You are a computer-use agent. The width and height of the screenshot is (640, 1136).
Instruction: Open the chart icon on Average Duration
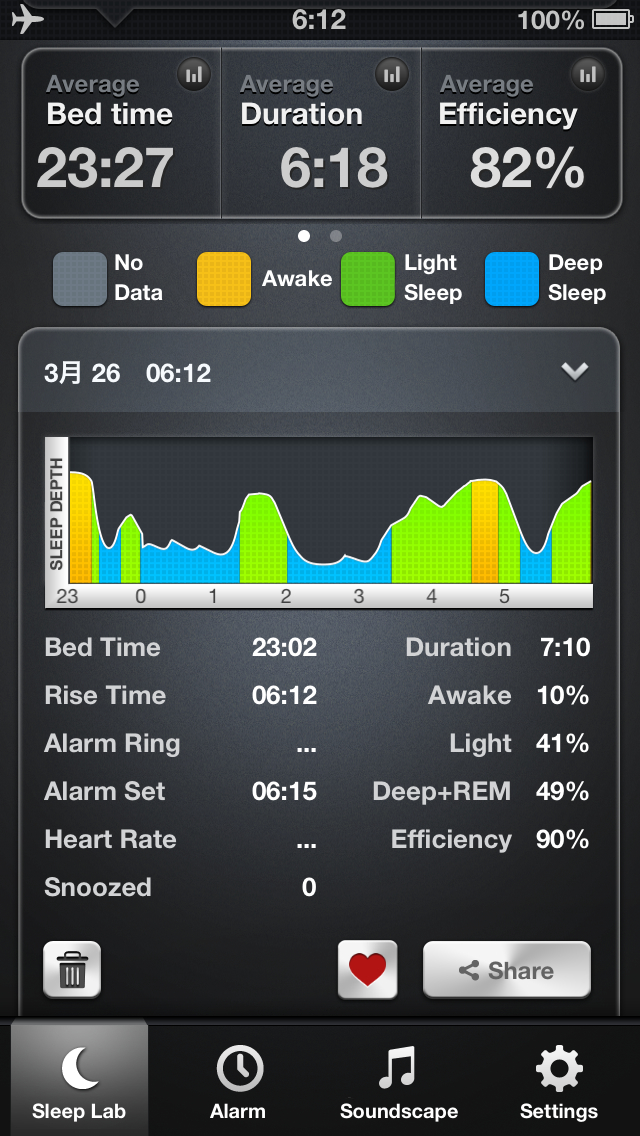click(x=390, y=73)
